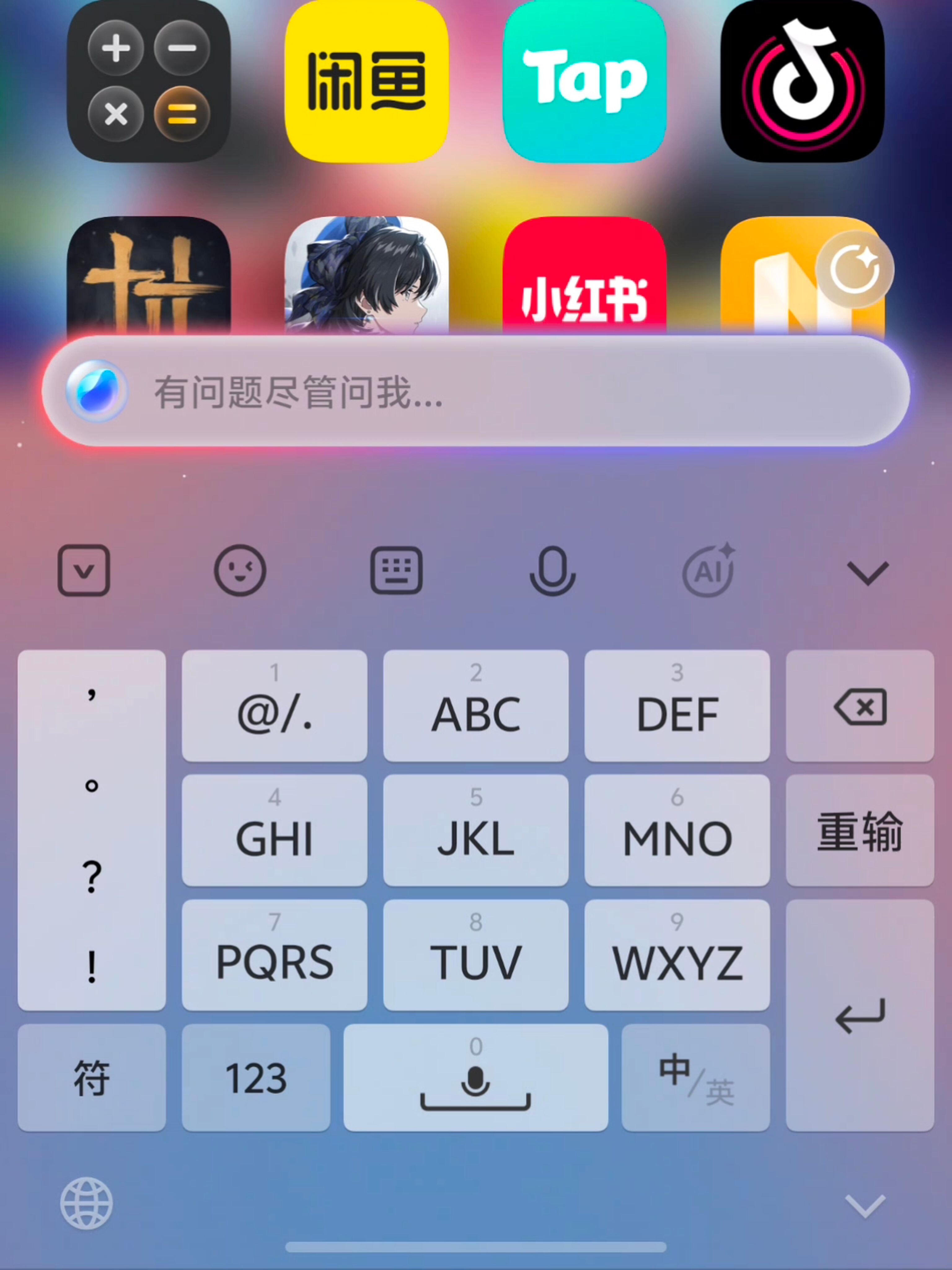Viewport: 952px width, 1270px height.
Task: Launch the Douyin app
Action: click(x=802, y=80)
